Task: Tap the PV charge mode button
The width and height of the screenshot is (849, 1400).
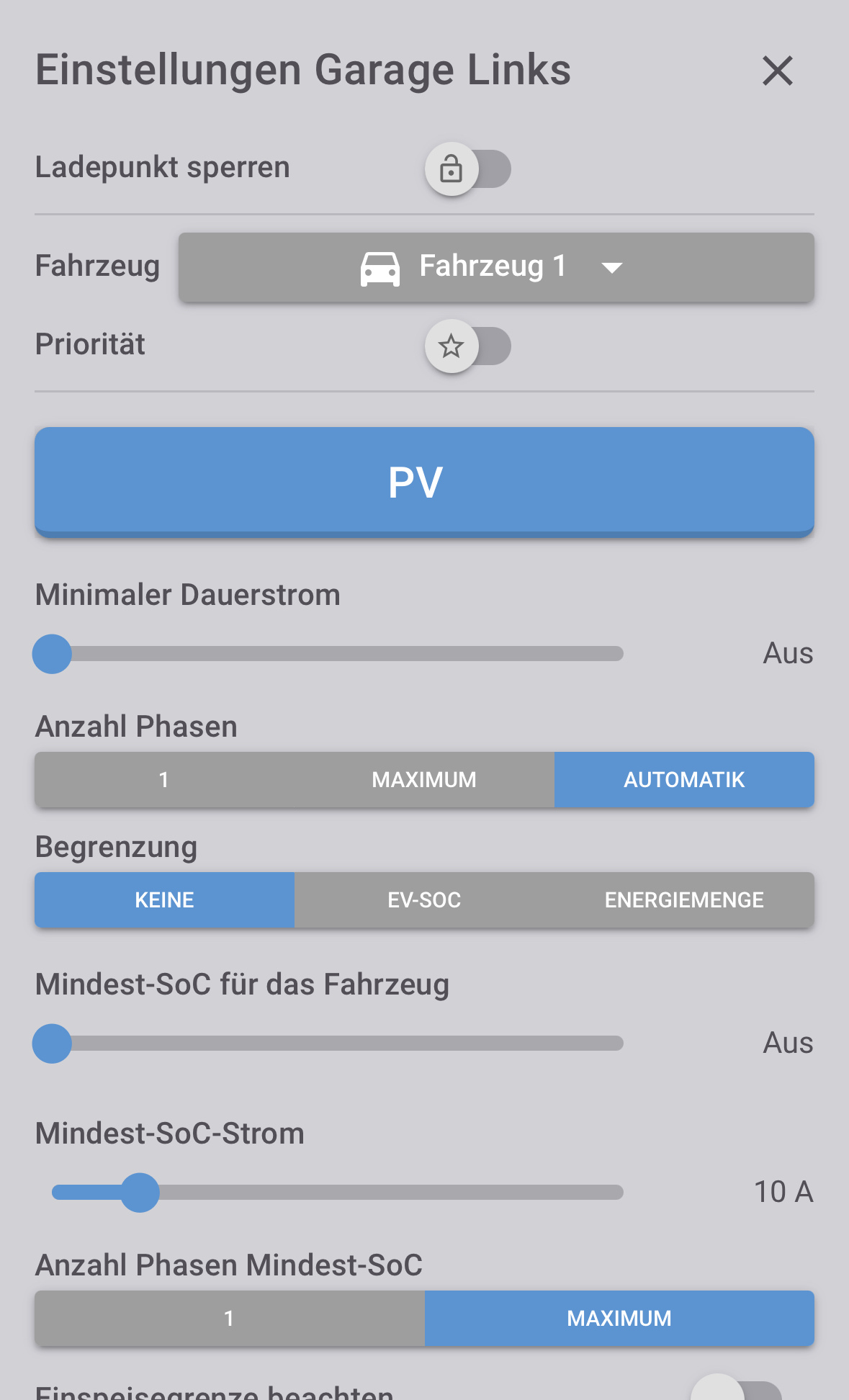Action: (424, 482)
